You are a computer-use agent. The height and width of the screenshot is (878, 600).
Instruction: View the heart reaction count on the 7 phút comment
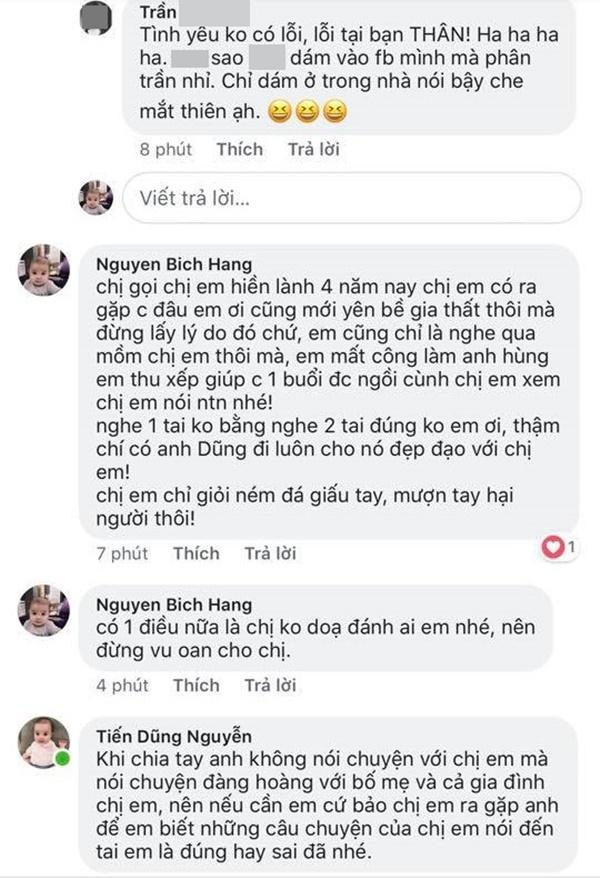pyautogui.click(x=557, y=547)
